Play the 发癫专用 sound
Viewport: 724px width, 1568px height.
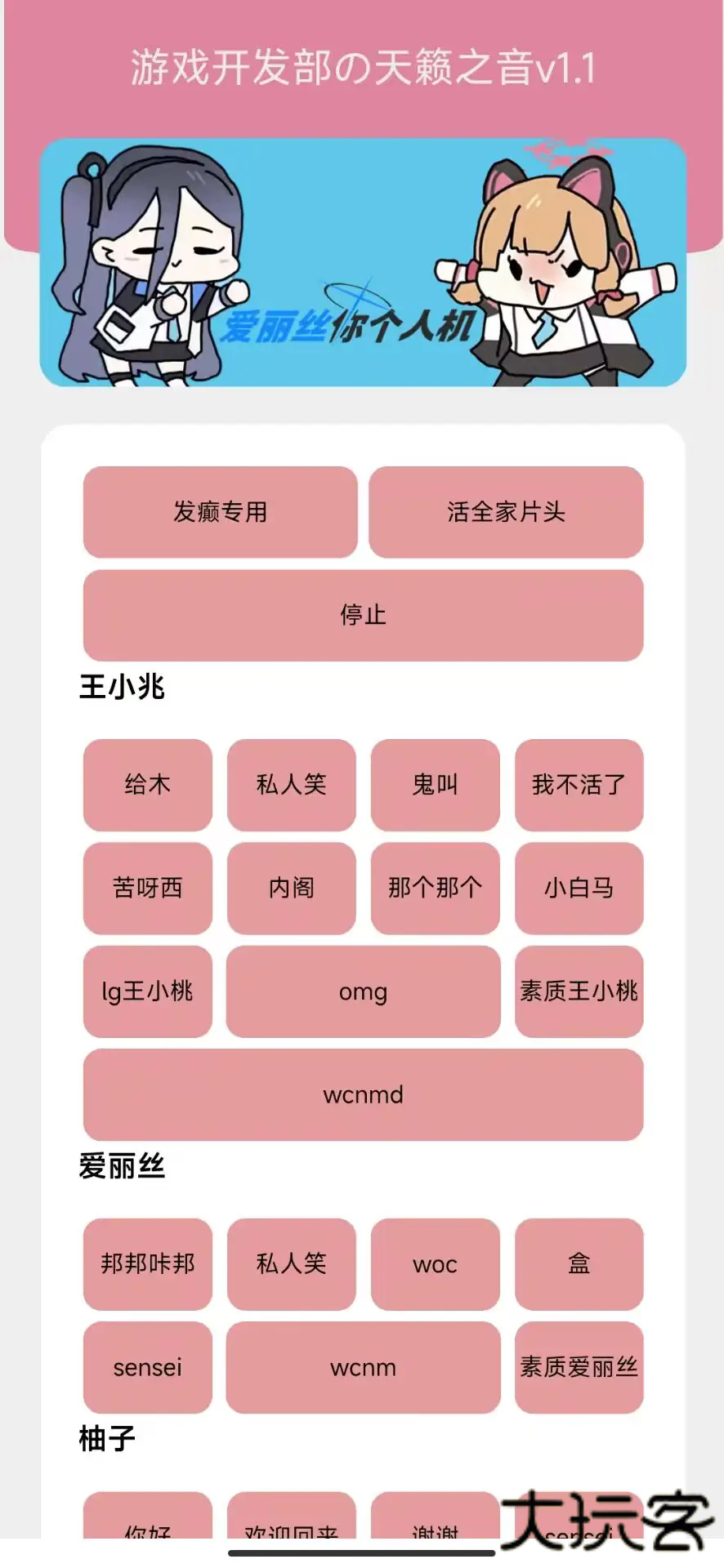tap(220, 512)
